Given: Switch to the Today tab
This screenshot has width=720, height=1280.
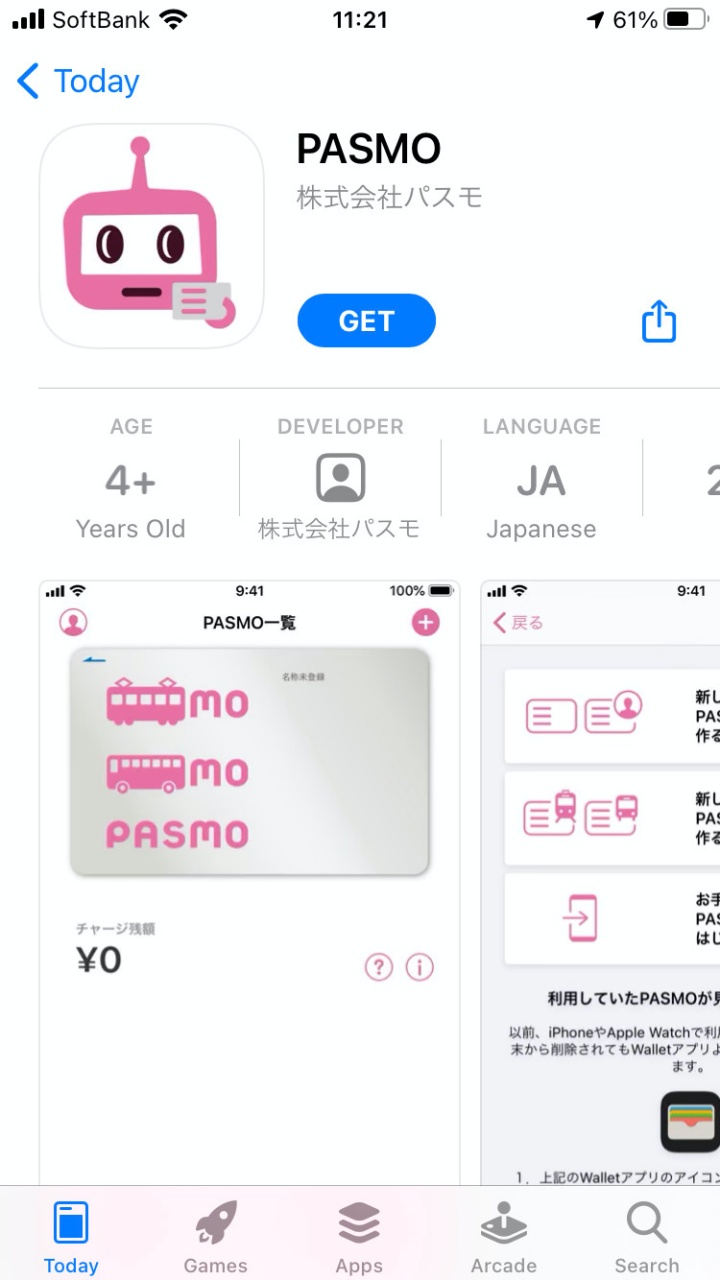Looking at the screenshot, I should 71,1238.
